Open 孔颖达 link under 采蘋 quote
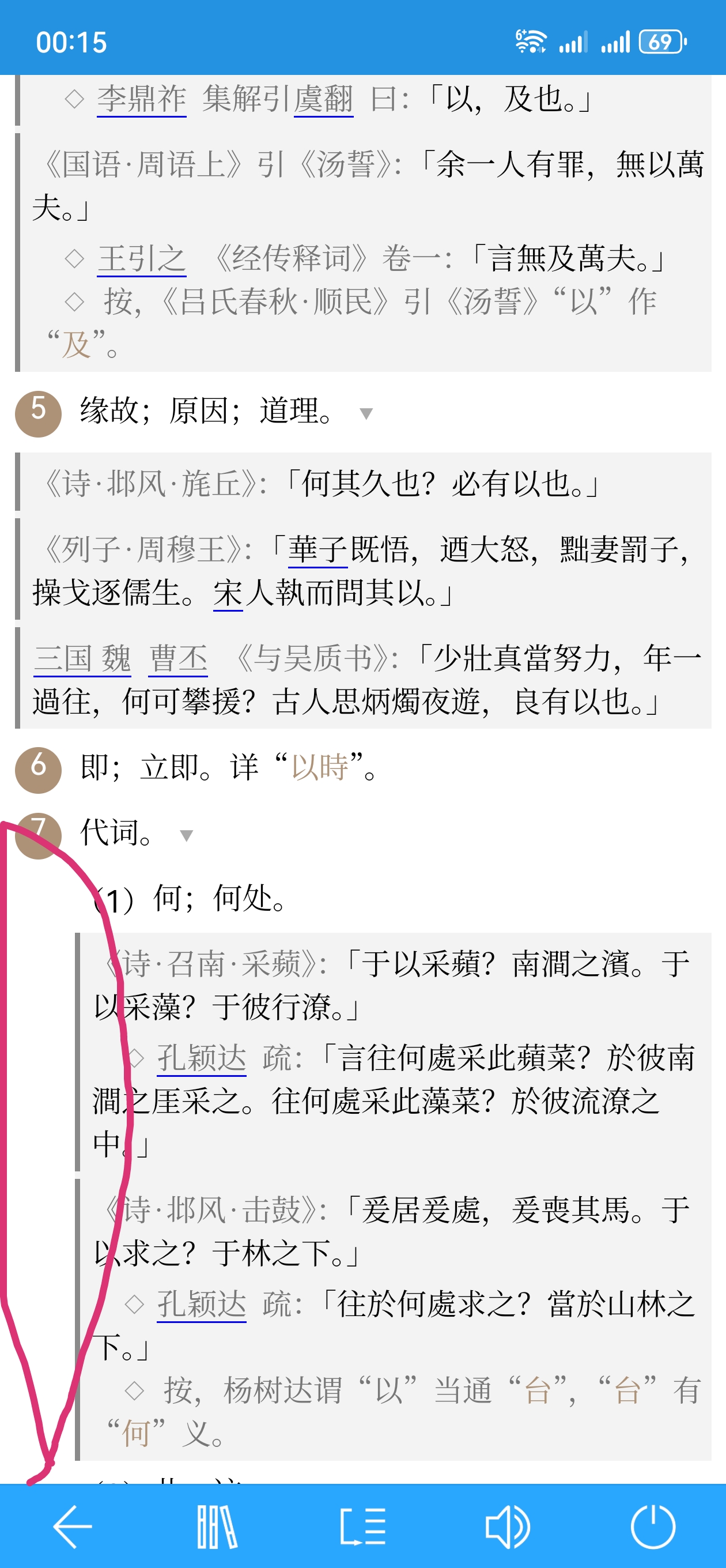 pyautogui.click(x=202, y=1058)
